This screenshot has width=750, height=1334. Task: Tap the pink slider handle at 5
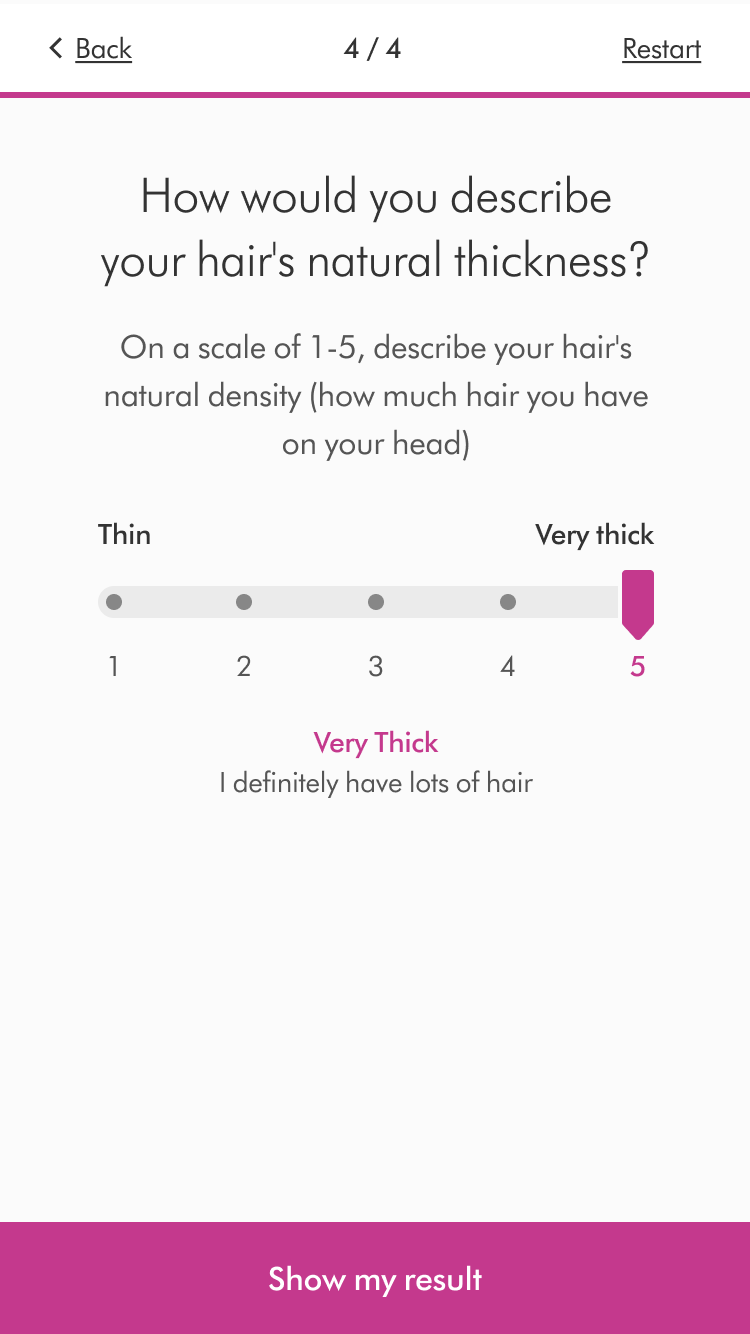point(637,602)
